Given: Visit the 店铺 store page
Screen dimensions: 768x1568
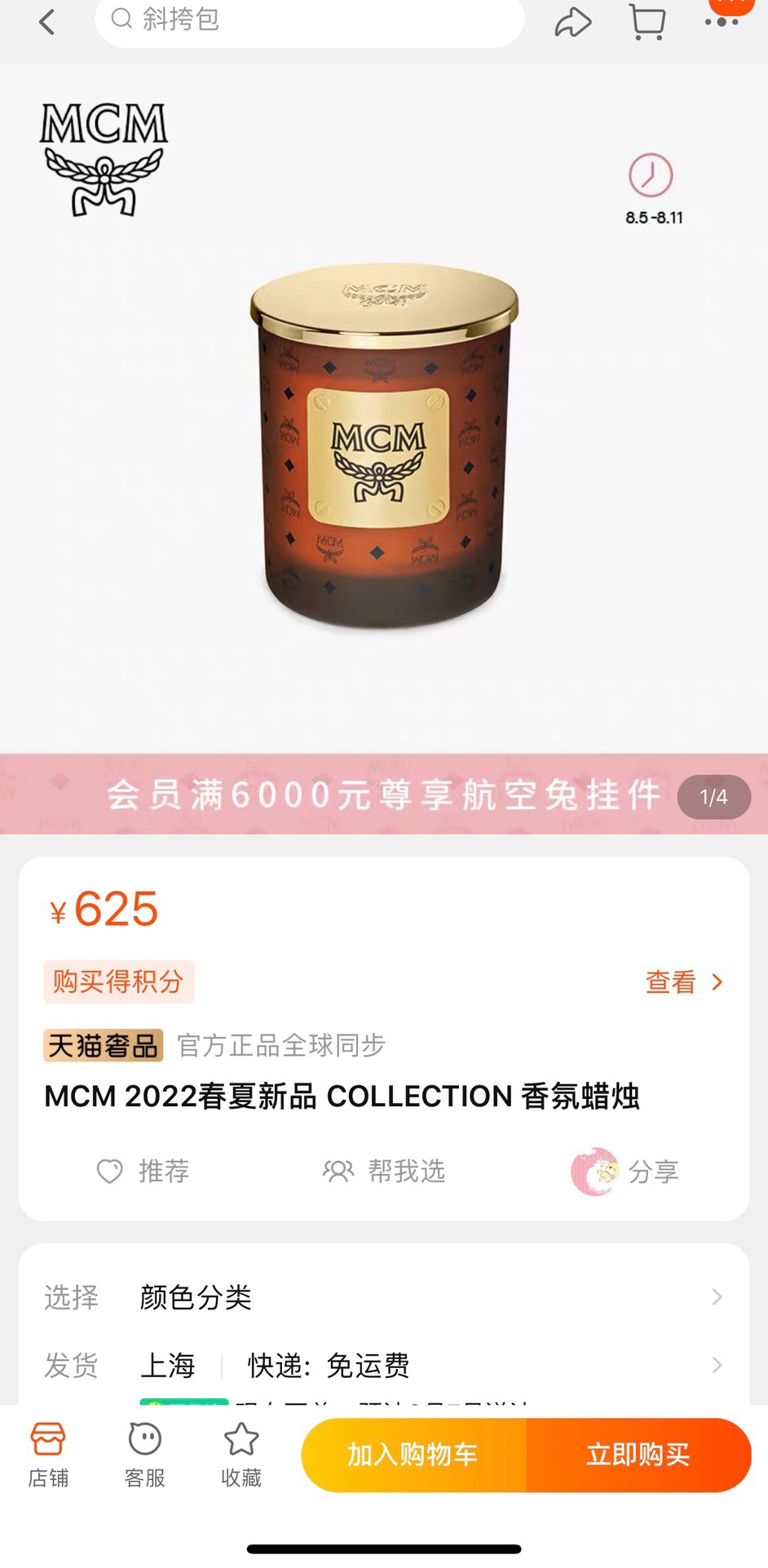Looking at the screenshot, I should tap(48, 1455).
